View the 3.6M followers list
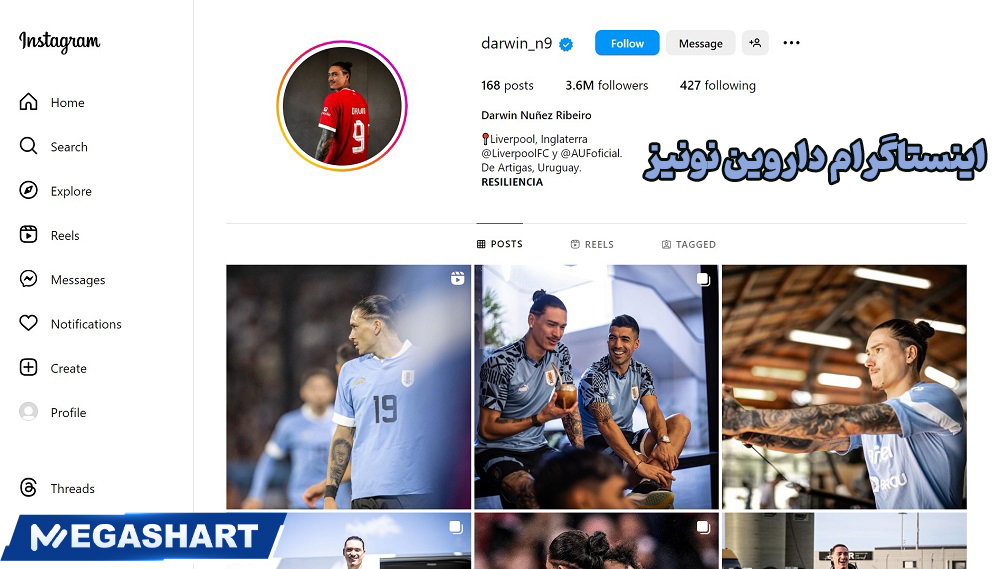Screen dimensions: 1000x569 [606, 86]
